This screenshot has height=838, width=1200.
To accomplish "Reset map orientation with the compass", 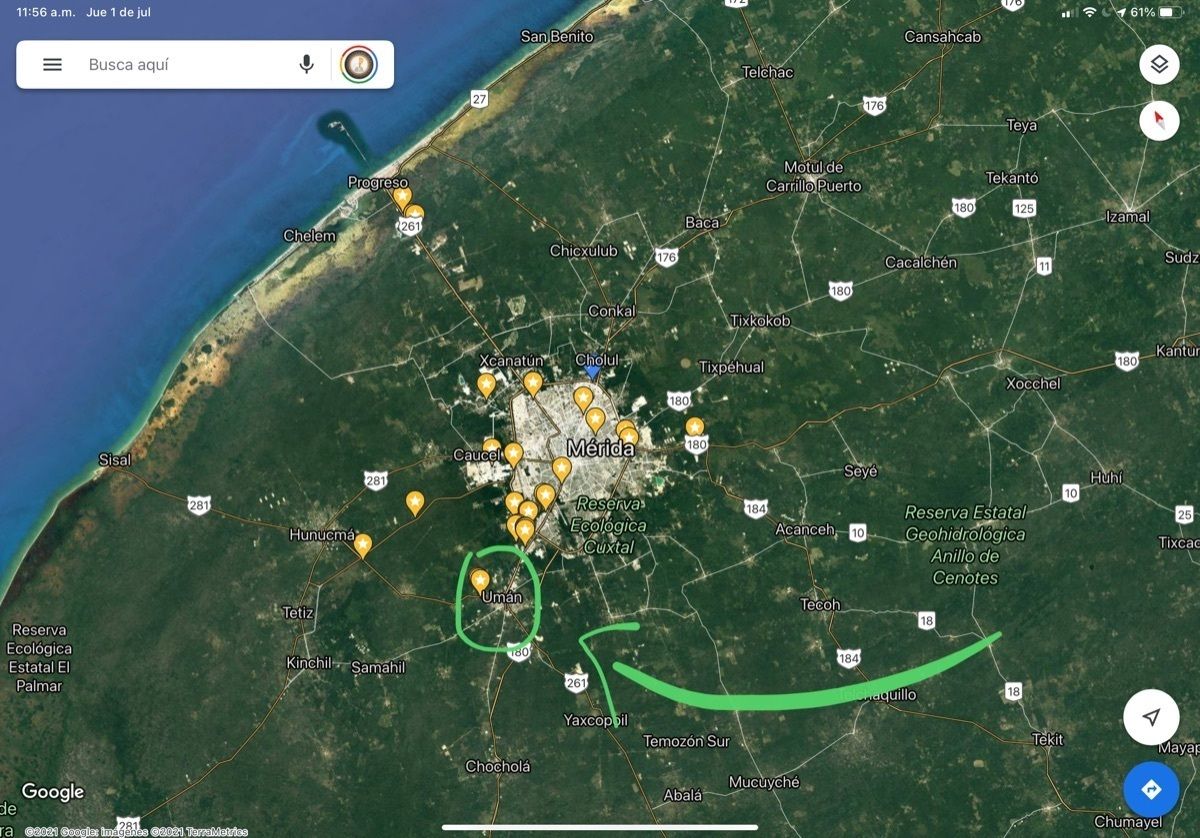I will [x=1158, y=121].
